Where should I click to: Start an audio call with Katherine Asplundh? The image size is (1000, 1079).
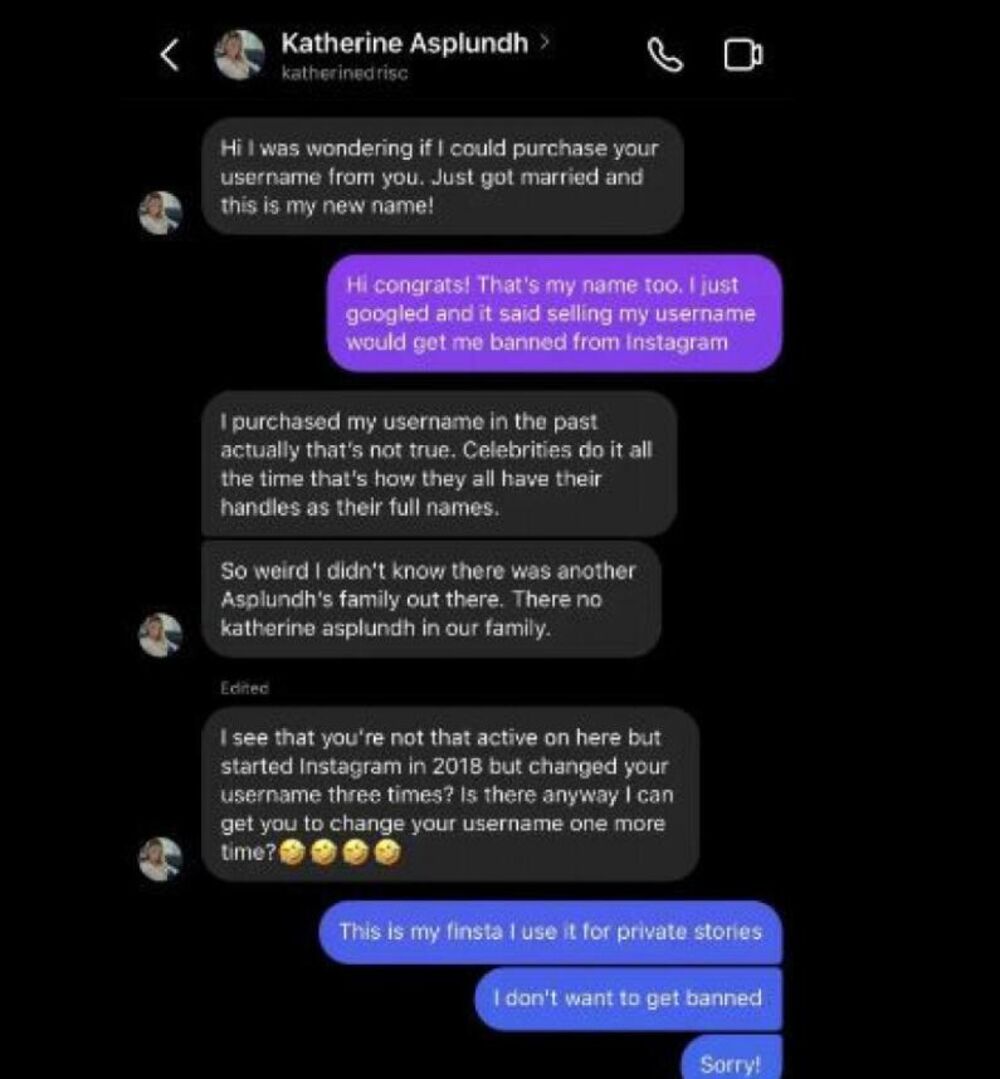[665, 56]
